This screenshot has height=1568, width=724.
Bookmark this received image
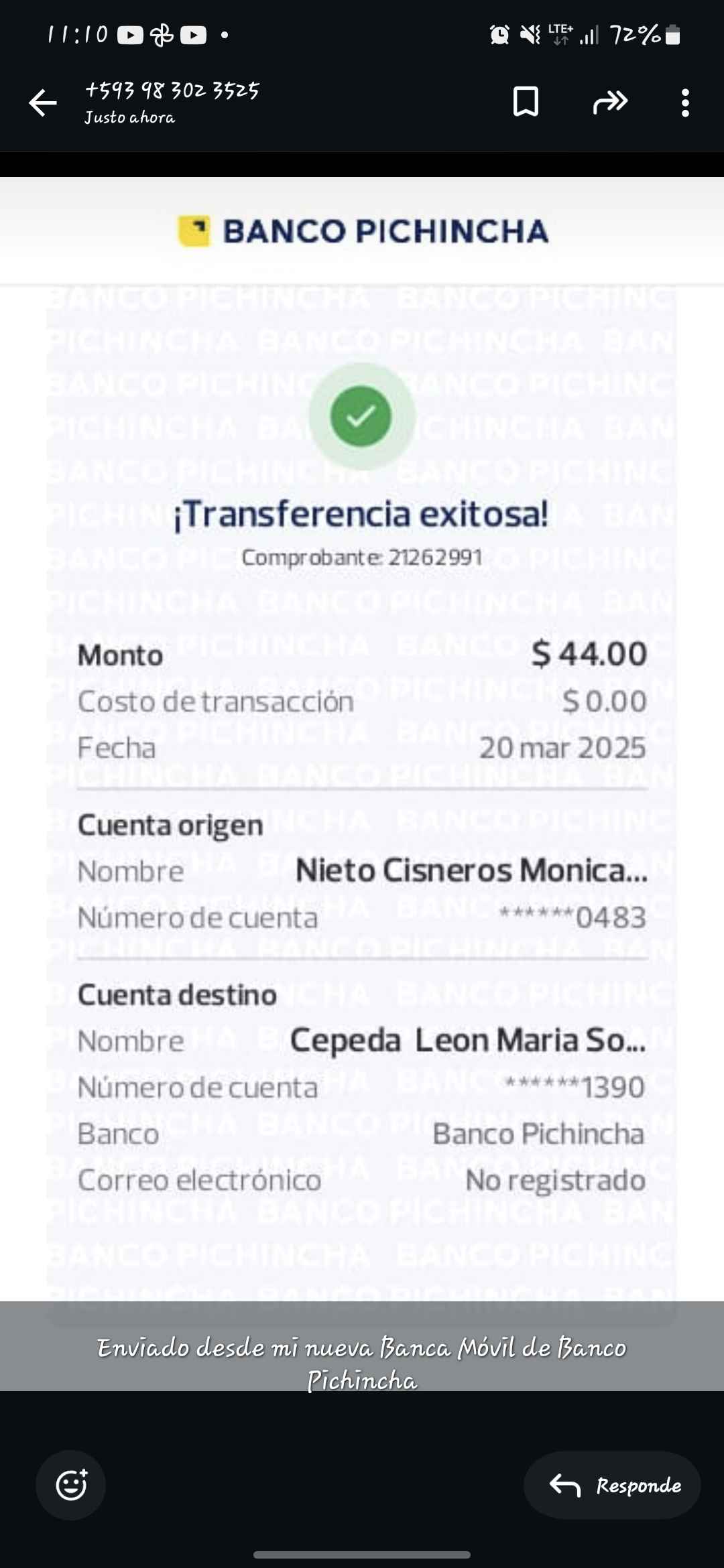tap(526, 102)
